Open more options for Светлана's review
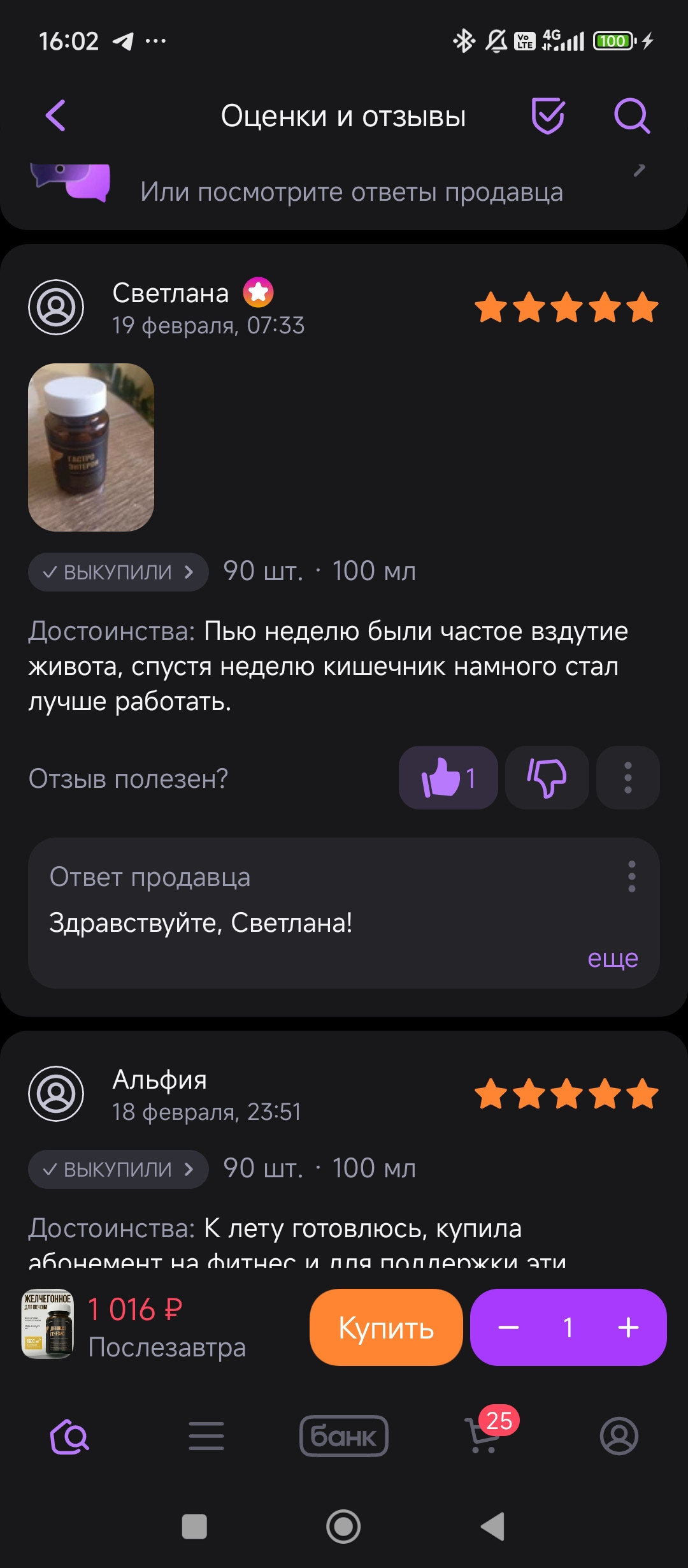Viewport: 688px width, 1568px height. tap(627, 778)
